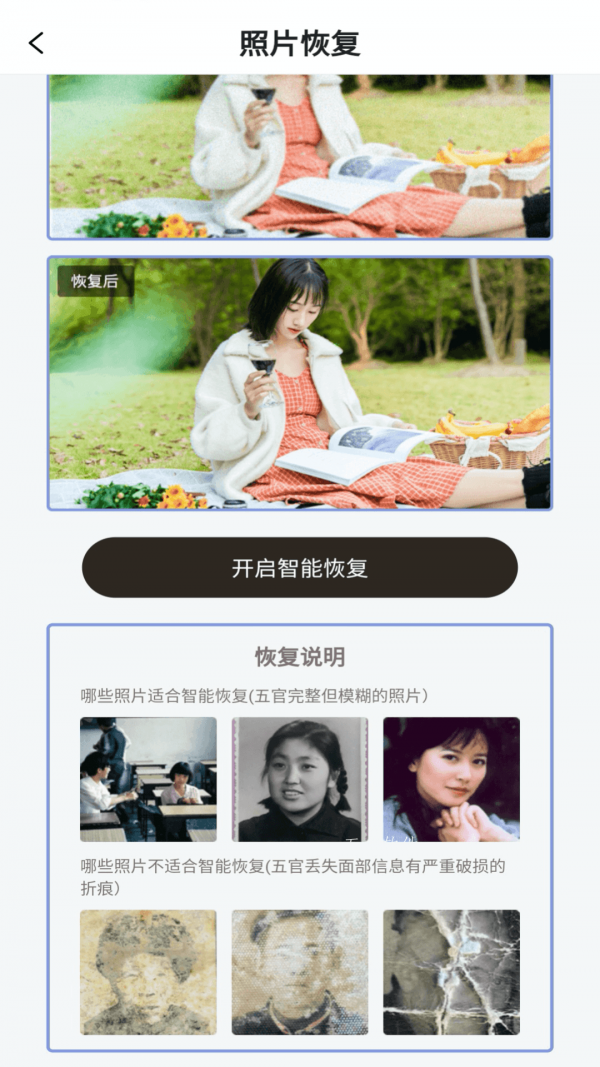Go back from the 照片恢复 page

click(37, 43)
